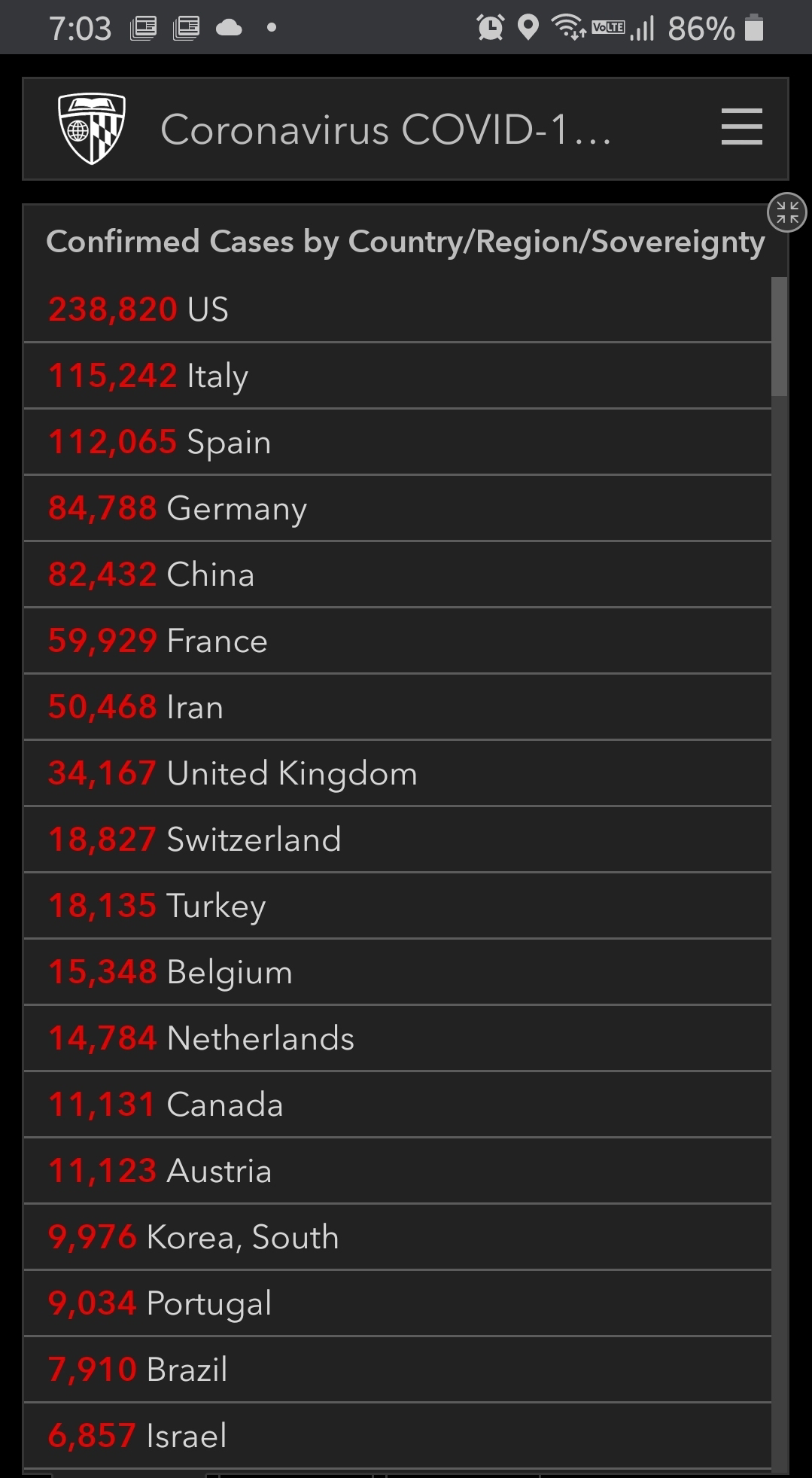812x1478 pixels.
Task: Choose the Netherlands entry
Action: coord(397,1038)
